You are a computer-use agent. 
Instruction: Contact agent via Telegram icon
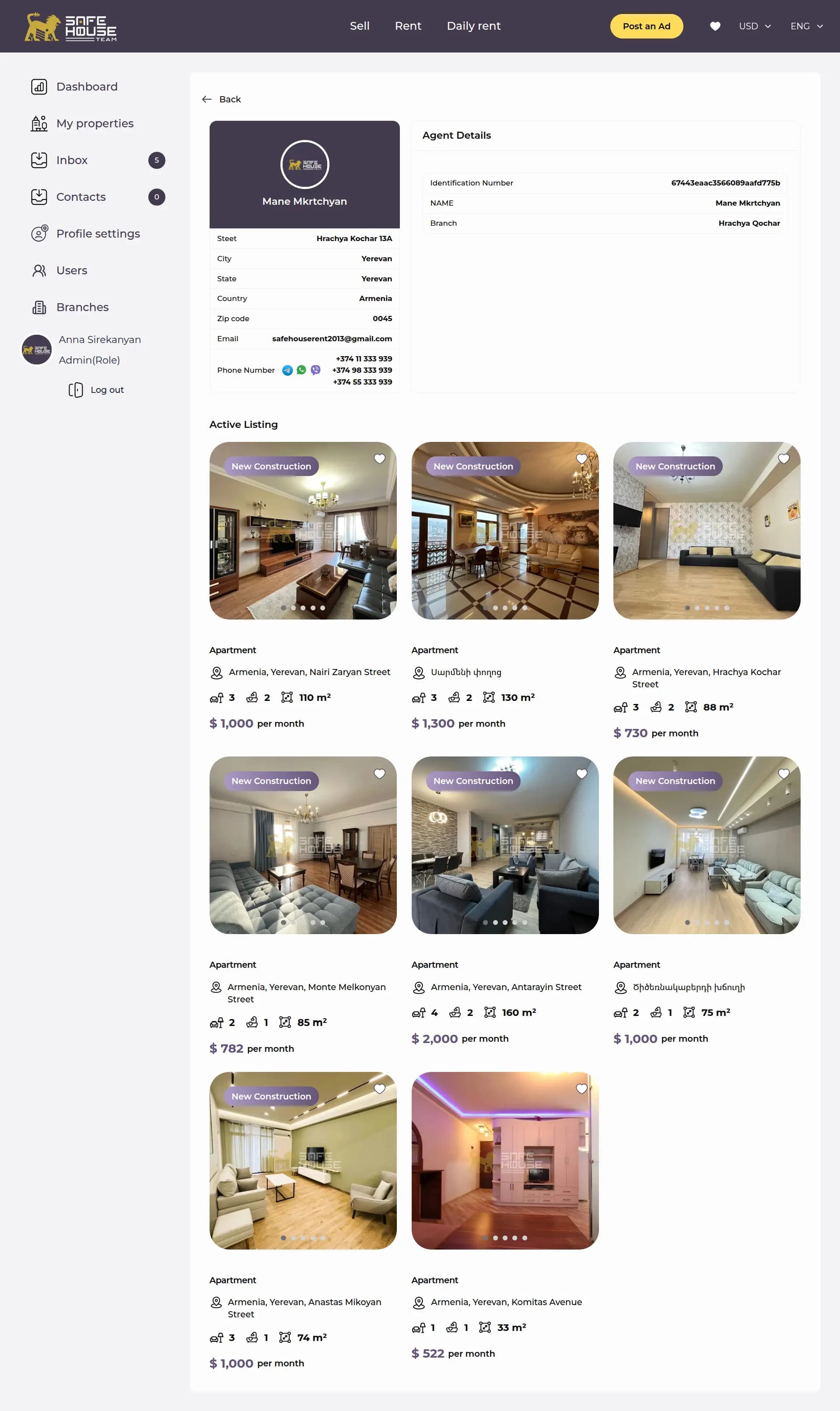[x=287, y=370]
